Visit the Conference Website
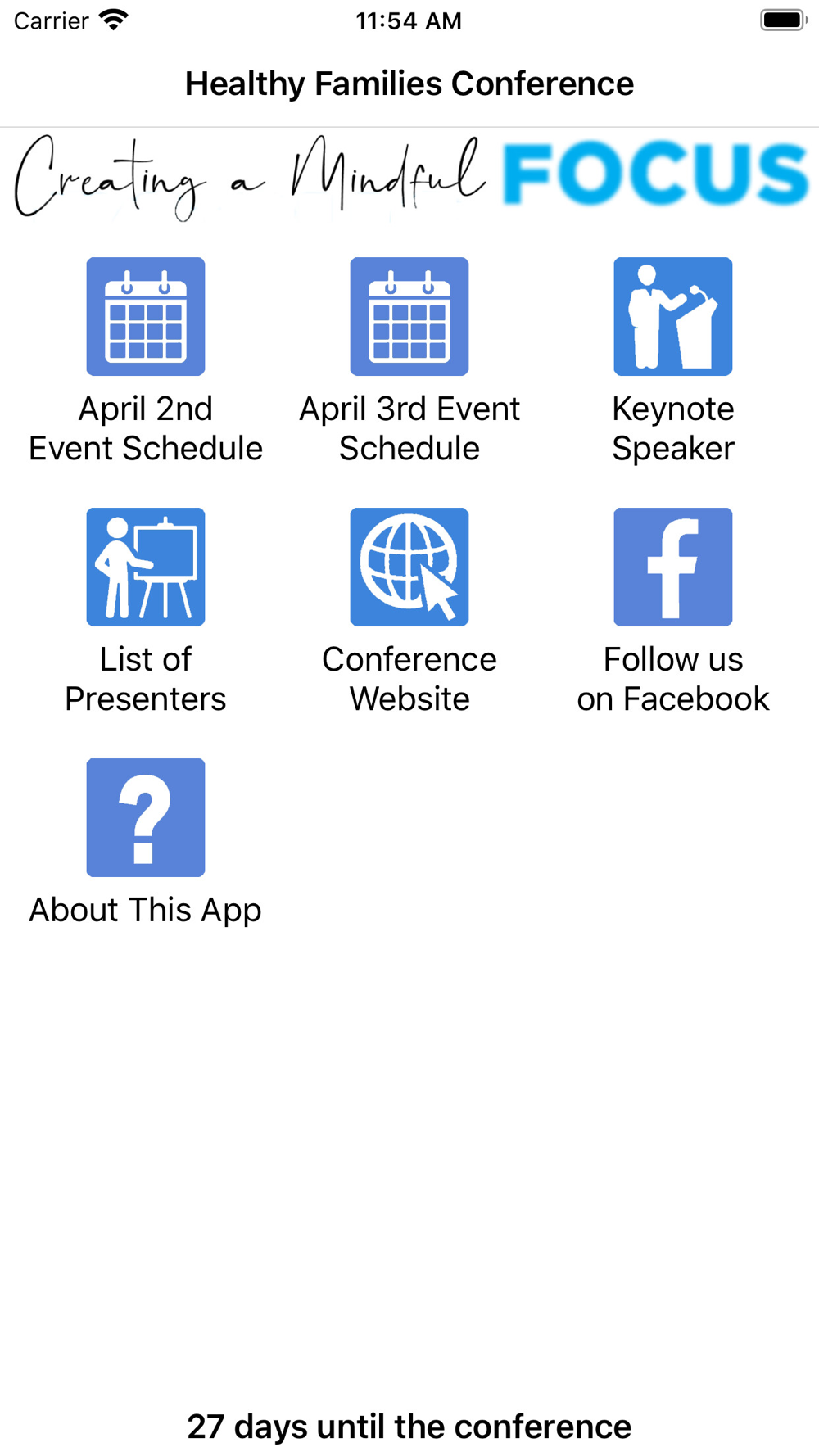 click(409, 567)
